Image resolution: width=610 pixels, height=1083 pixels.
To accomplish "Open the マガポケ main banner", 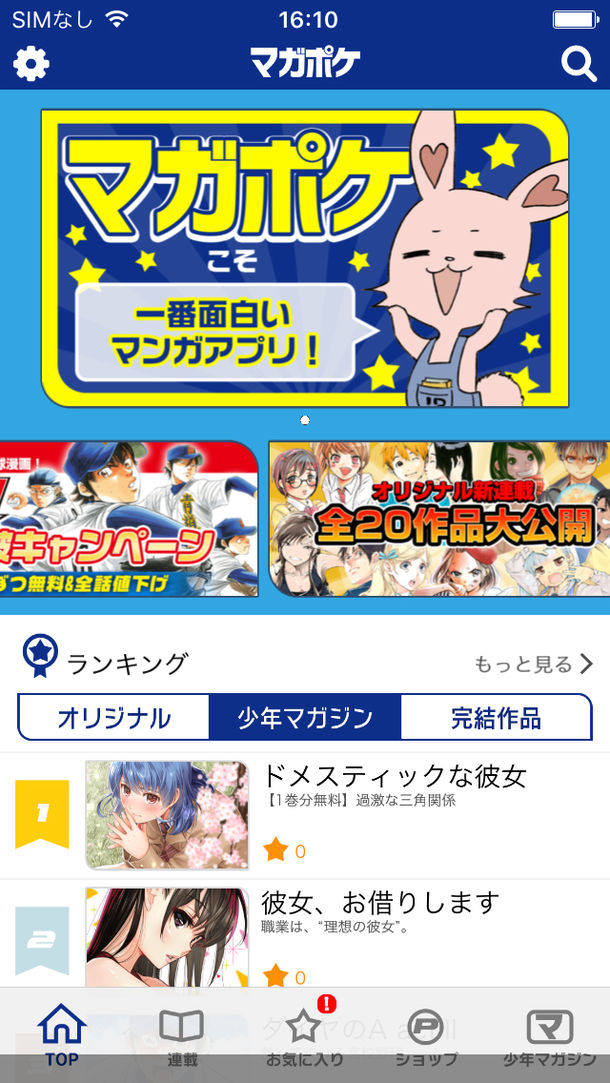I will tap(304, 257).
